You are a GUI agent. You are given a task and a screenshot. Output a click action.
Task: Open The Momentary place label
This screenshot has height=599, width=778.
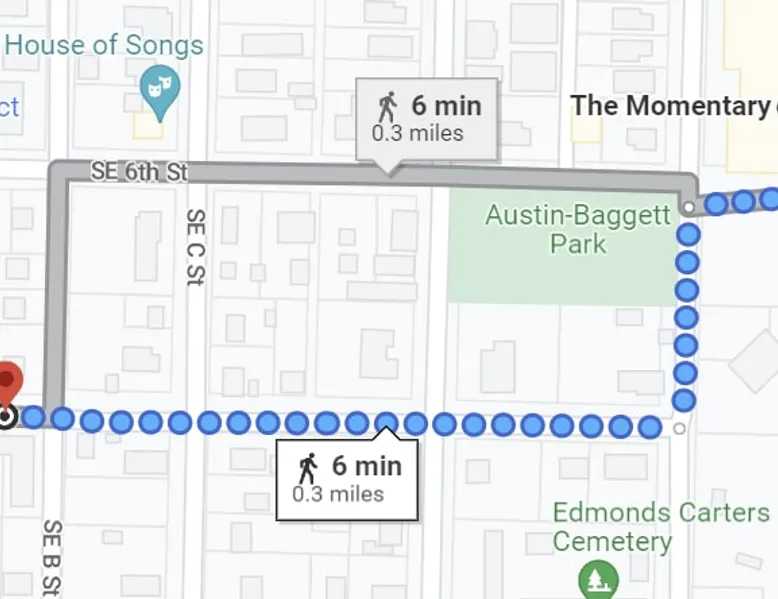click(x=668, y=106)
